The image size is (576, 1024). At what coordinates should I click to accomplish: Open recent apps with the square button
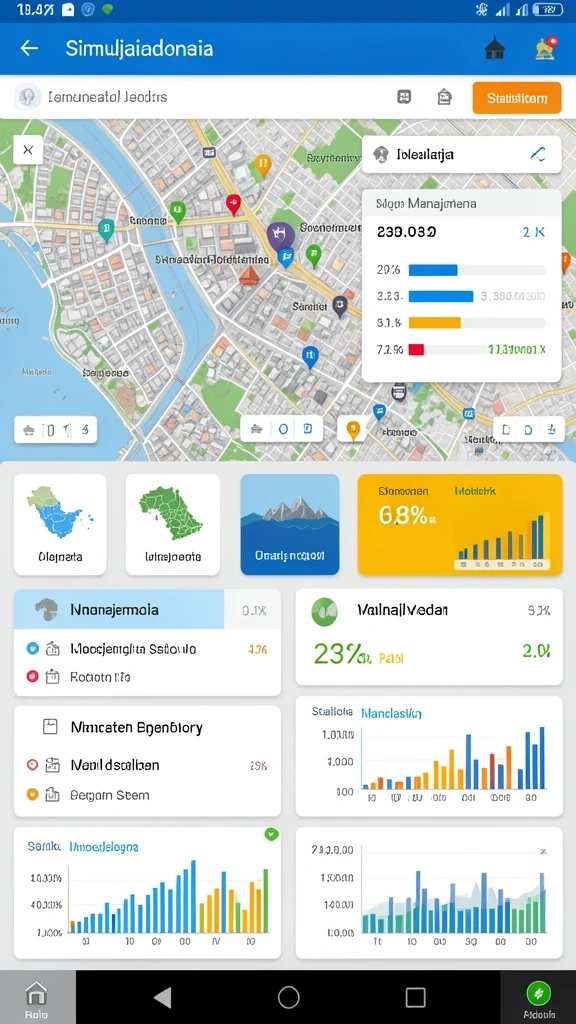click(x=415, y=997)
